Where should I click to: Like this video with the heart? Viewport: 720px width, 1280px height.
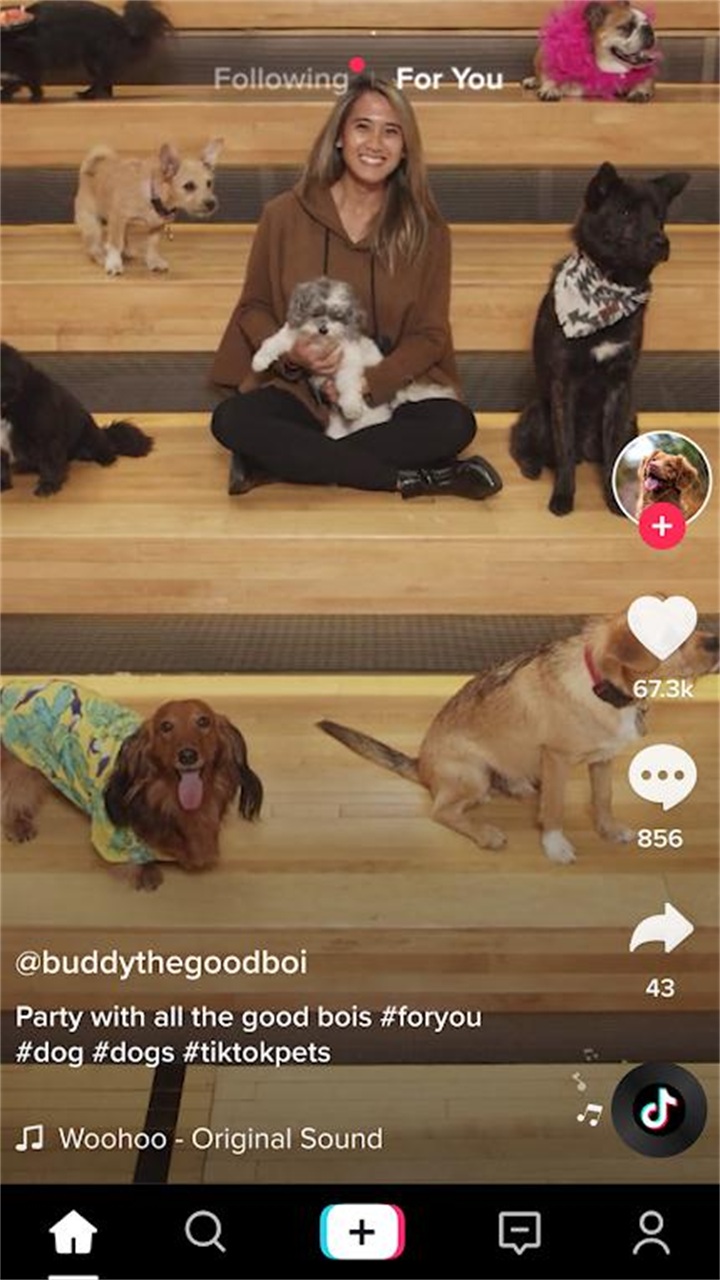tap(661, 628)
